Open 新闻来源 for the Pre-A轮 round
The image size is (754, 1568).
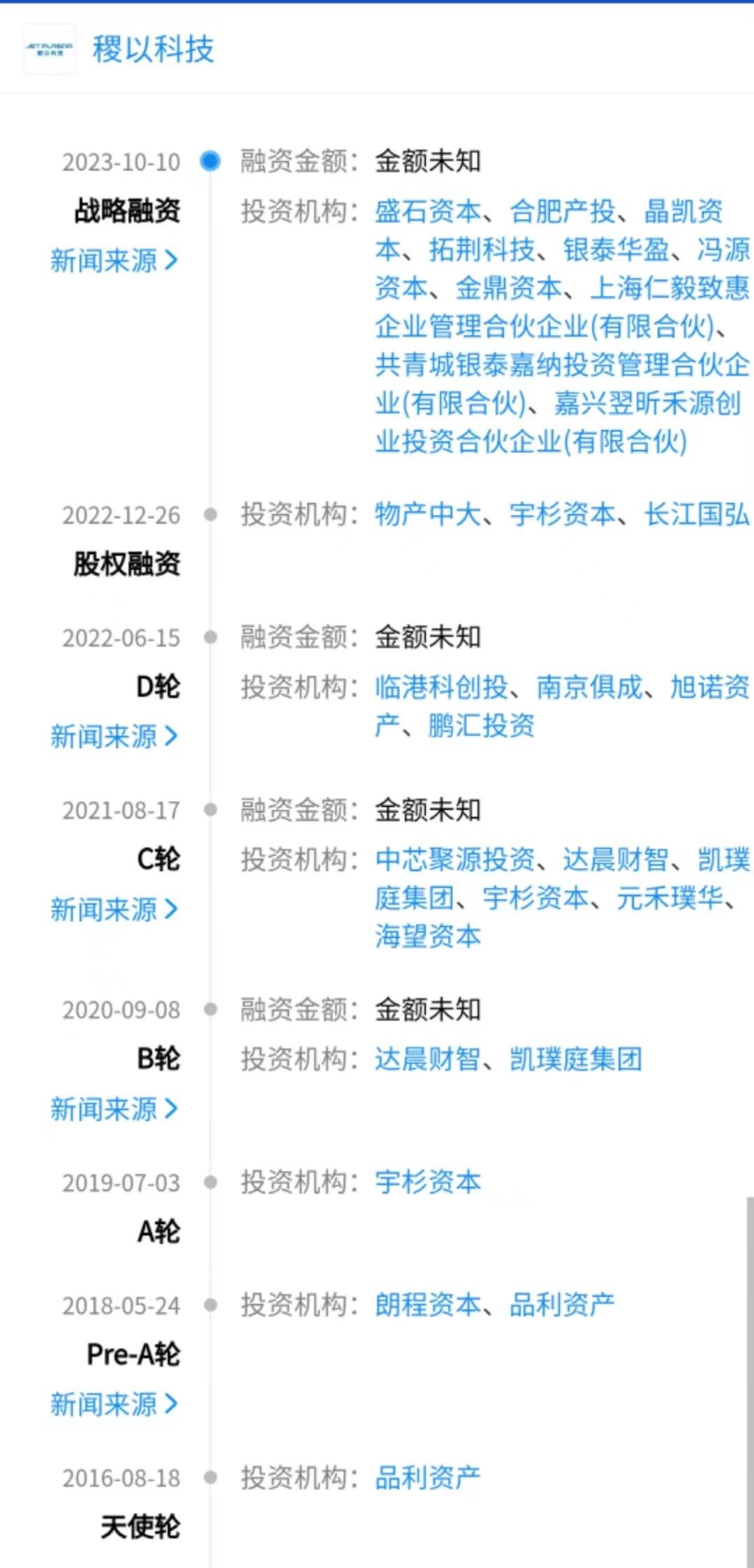pos(114,1404)
